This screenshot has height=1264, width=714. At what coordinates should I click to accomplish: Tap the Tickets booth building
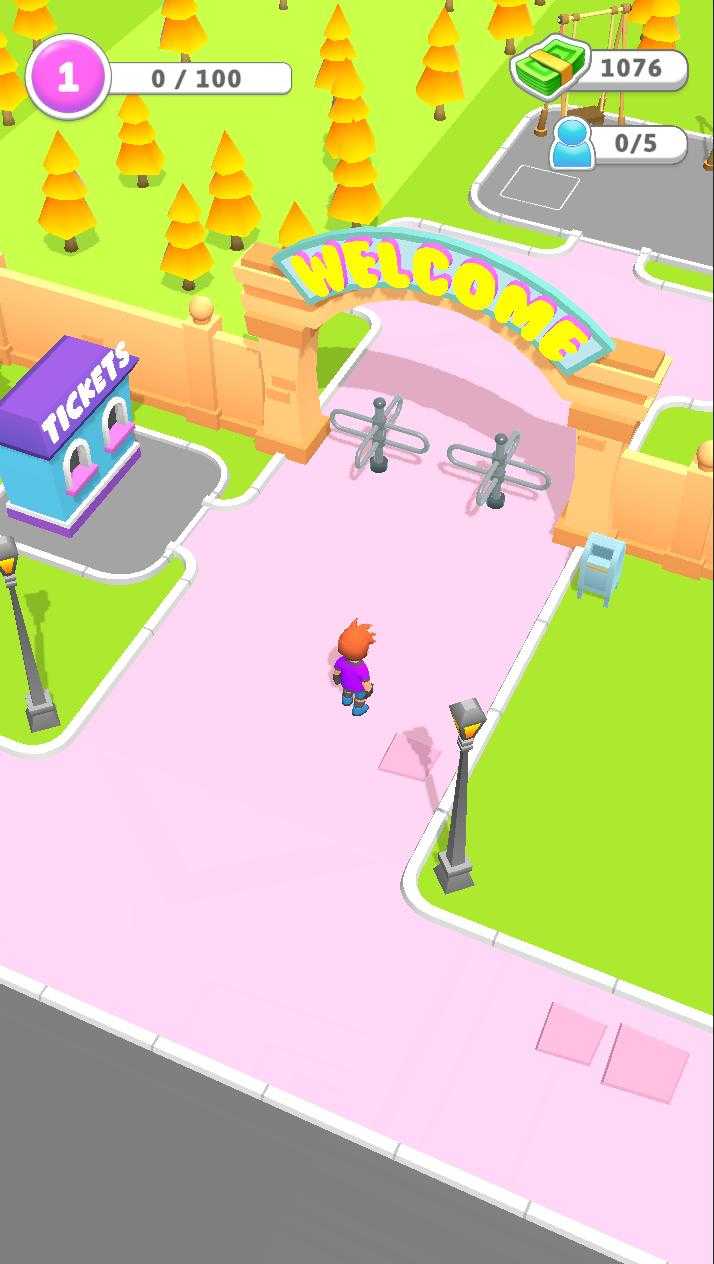point(70,435)
